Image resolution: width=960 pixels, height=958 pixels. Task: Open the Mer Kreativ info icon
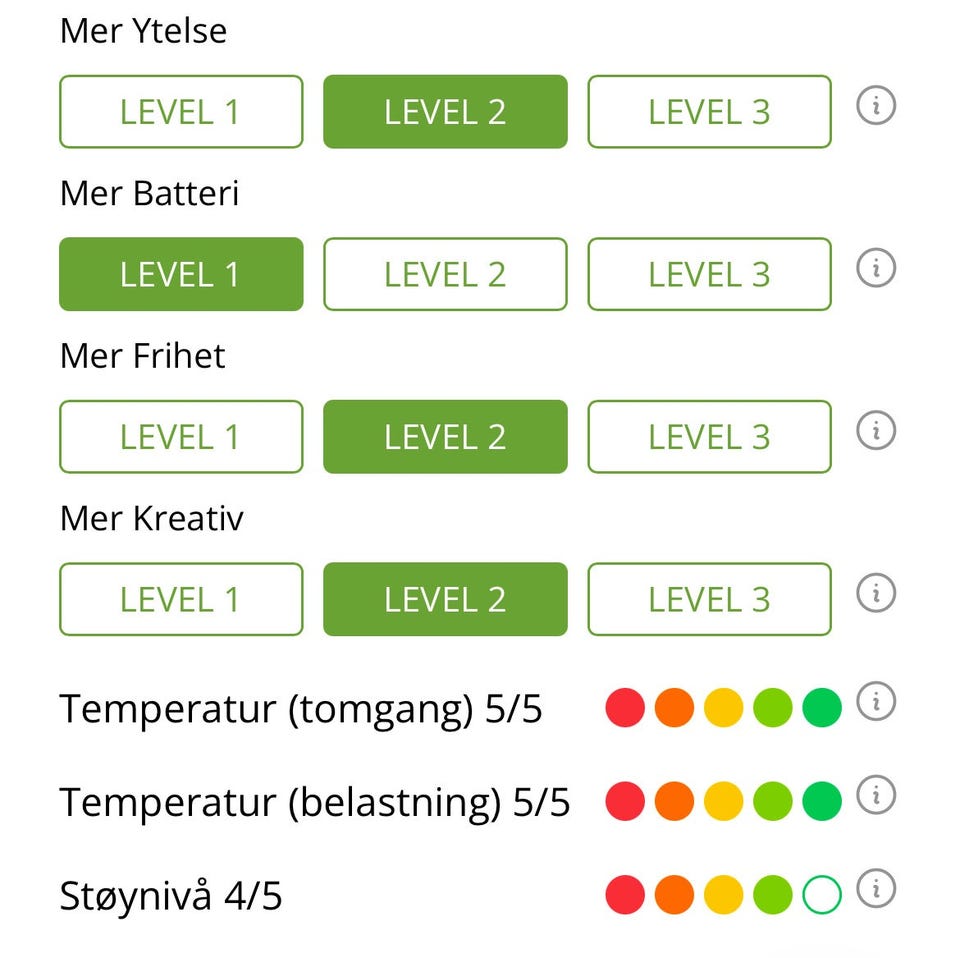click(x=876, y=593)
